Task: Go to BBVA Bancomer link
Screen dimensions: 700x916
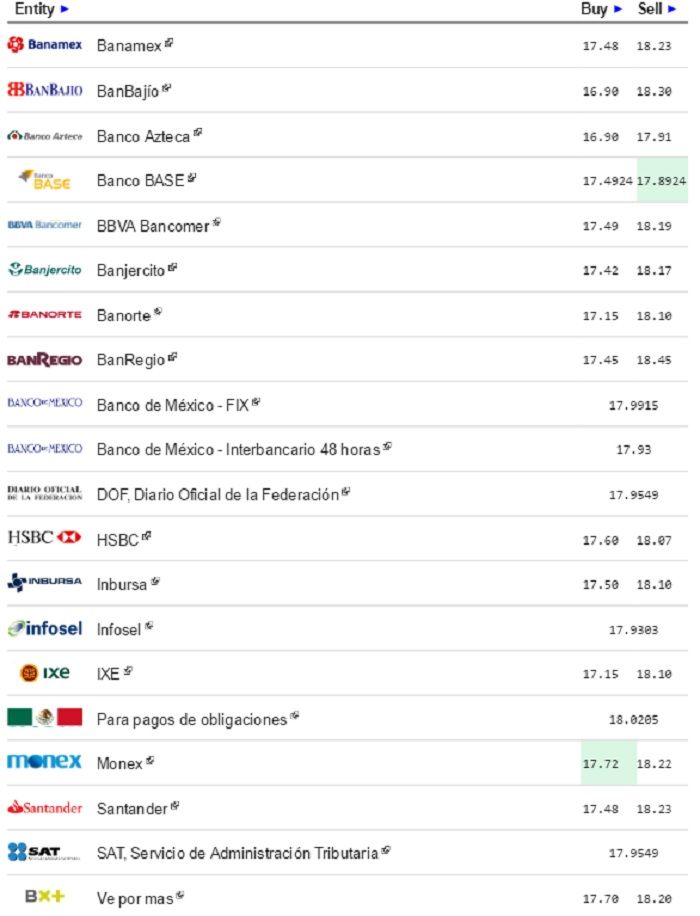Action: (x=152, y=226)
